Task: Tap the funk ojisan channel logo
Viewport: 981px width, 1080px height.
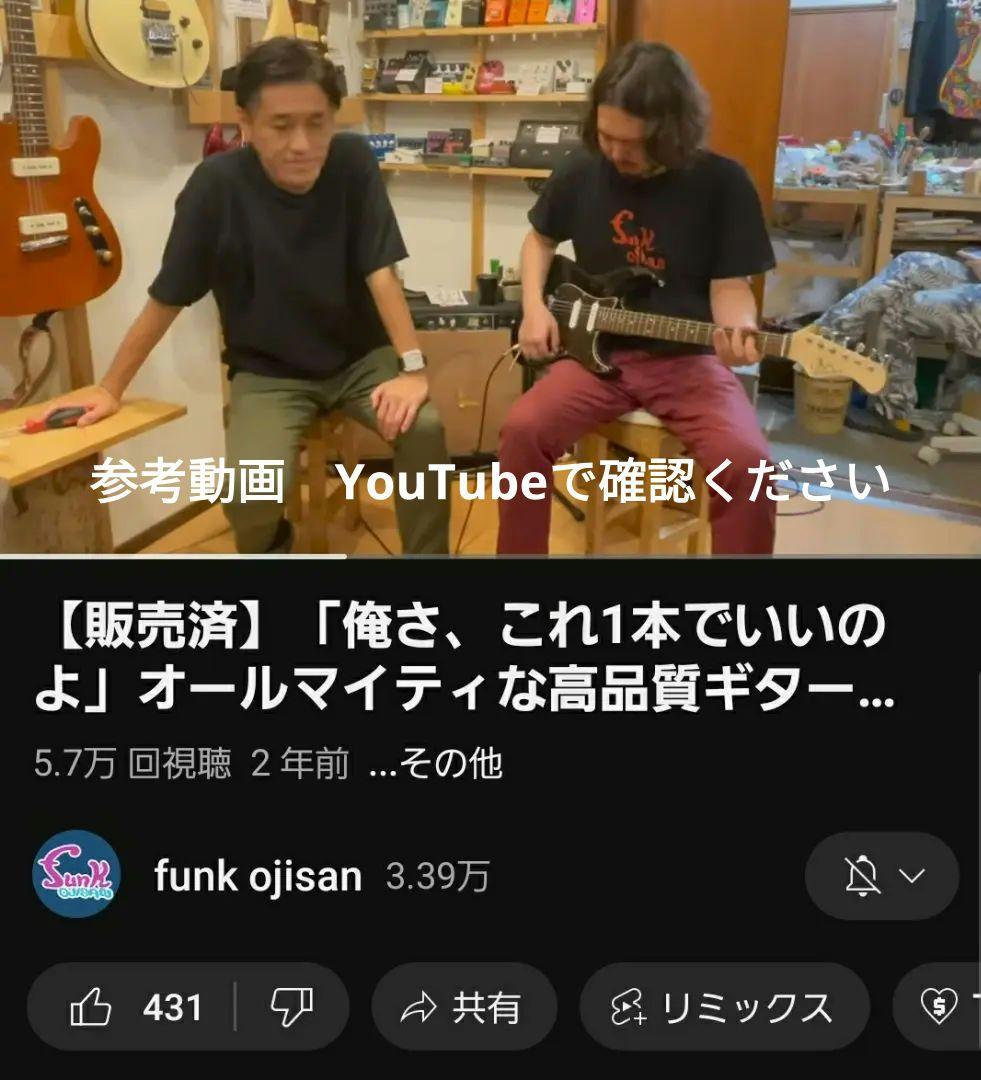Action: click(x=80, y=873)
